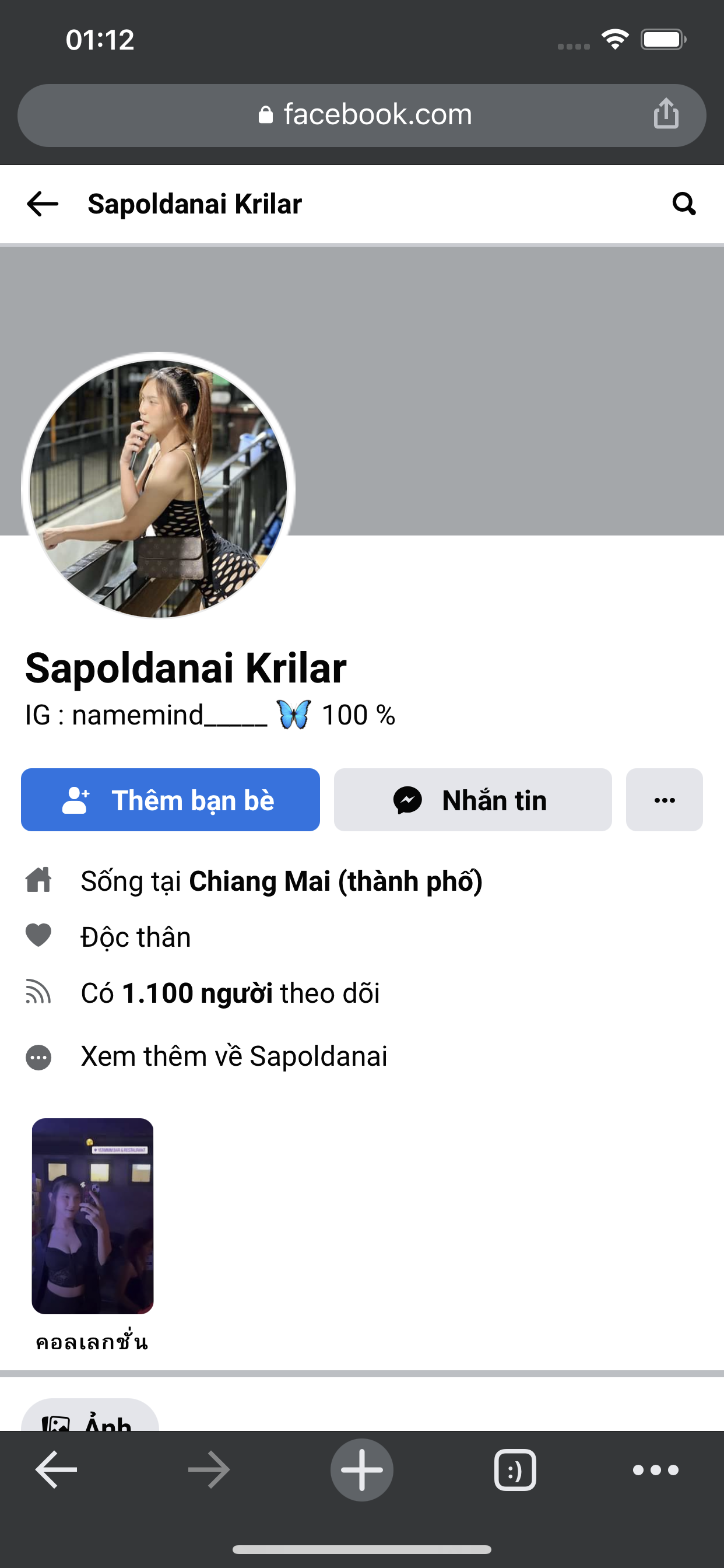The image size is (724, 1568).
Task: Open the browser tab switcher
Action: (515, 1469)
